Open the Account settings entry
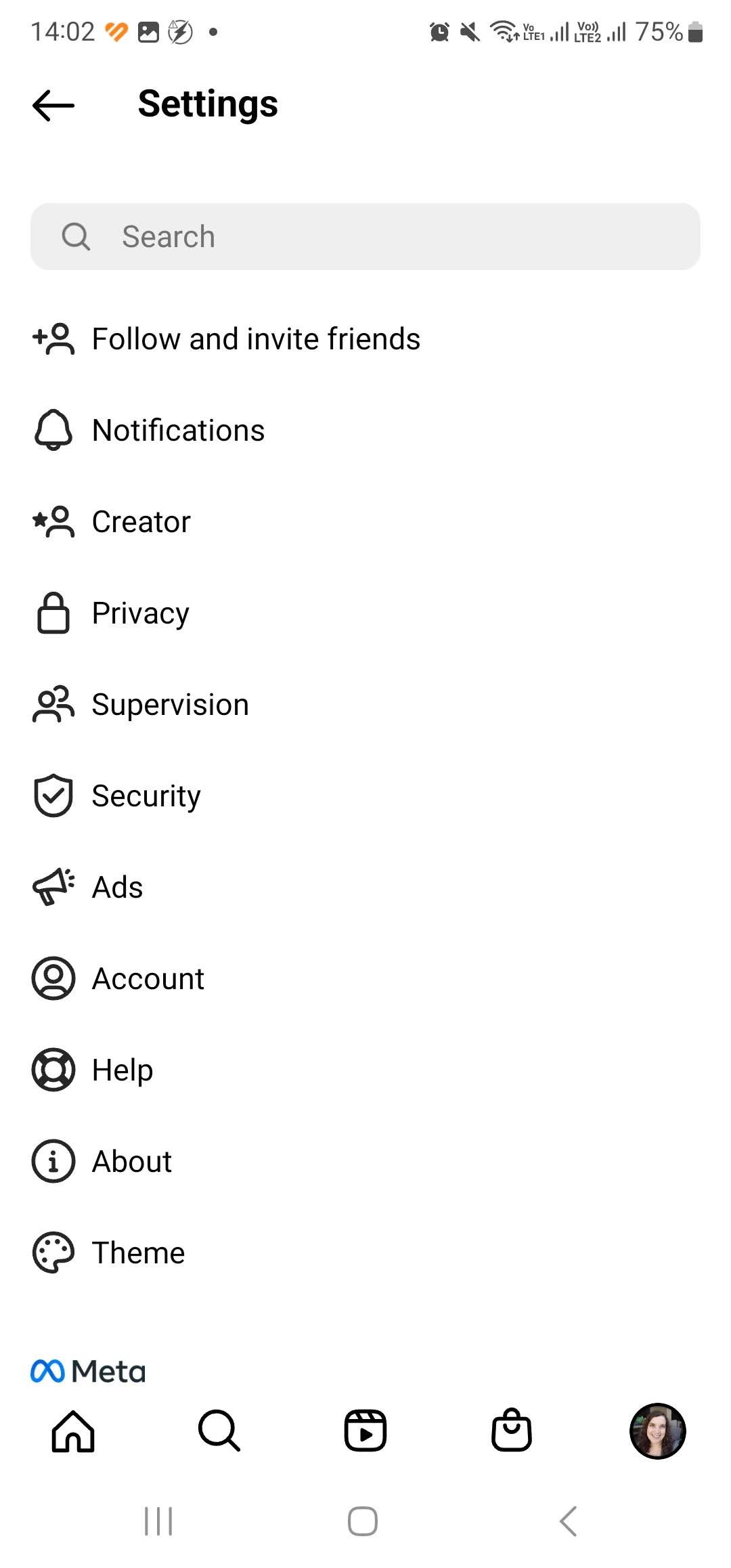Viewport: 731px width, 1568px height. pyautogui.click(x=148, y=978)
